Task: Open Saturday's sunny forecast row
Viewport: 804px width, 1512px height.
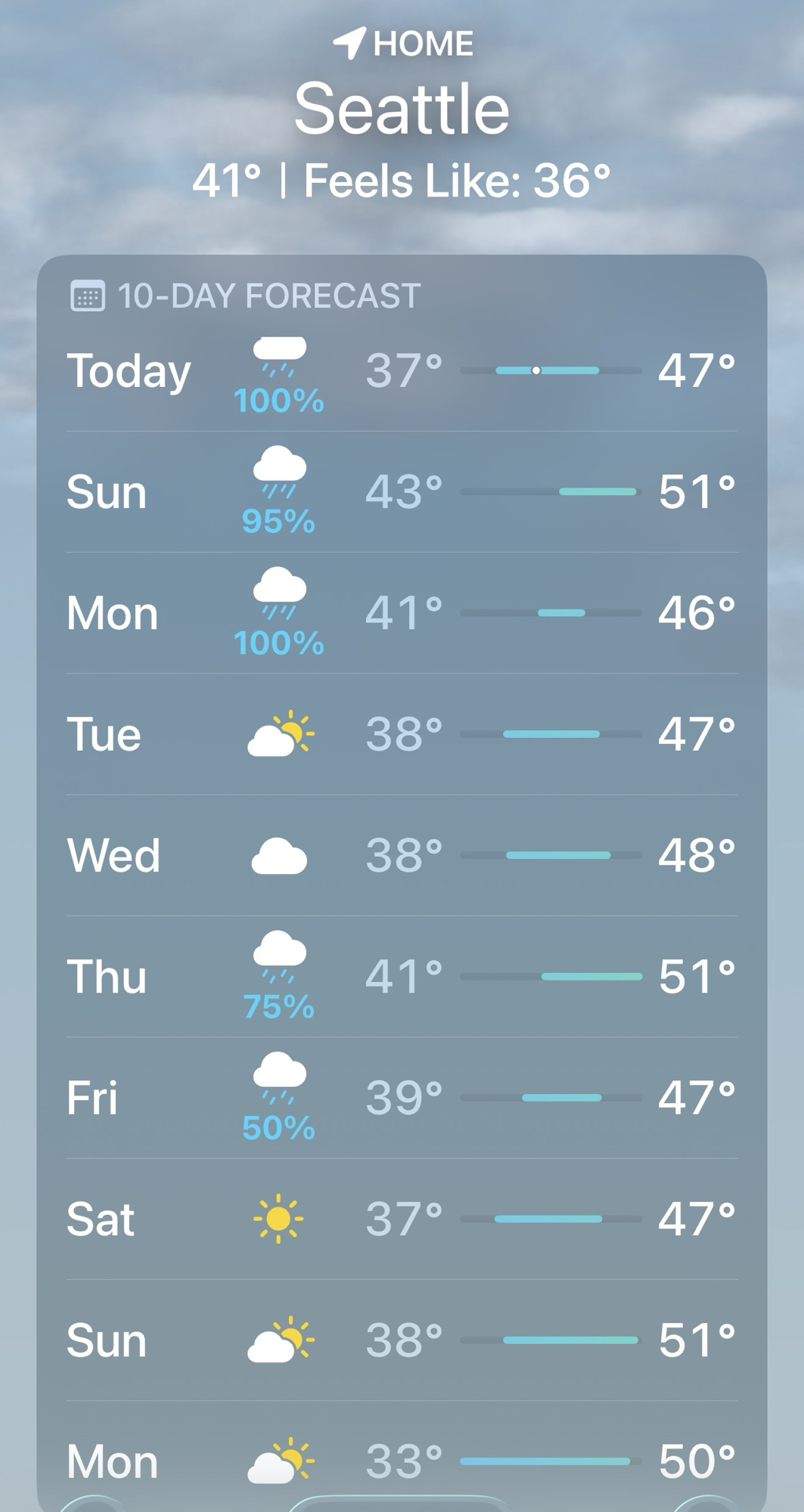Action: point(402,1219)
